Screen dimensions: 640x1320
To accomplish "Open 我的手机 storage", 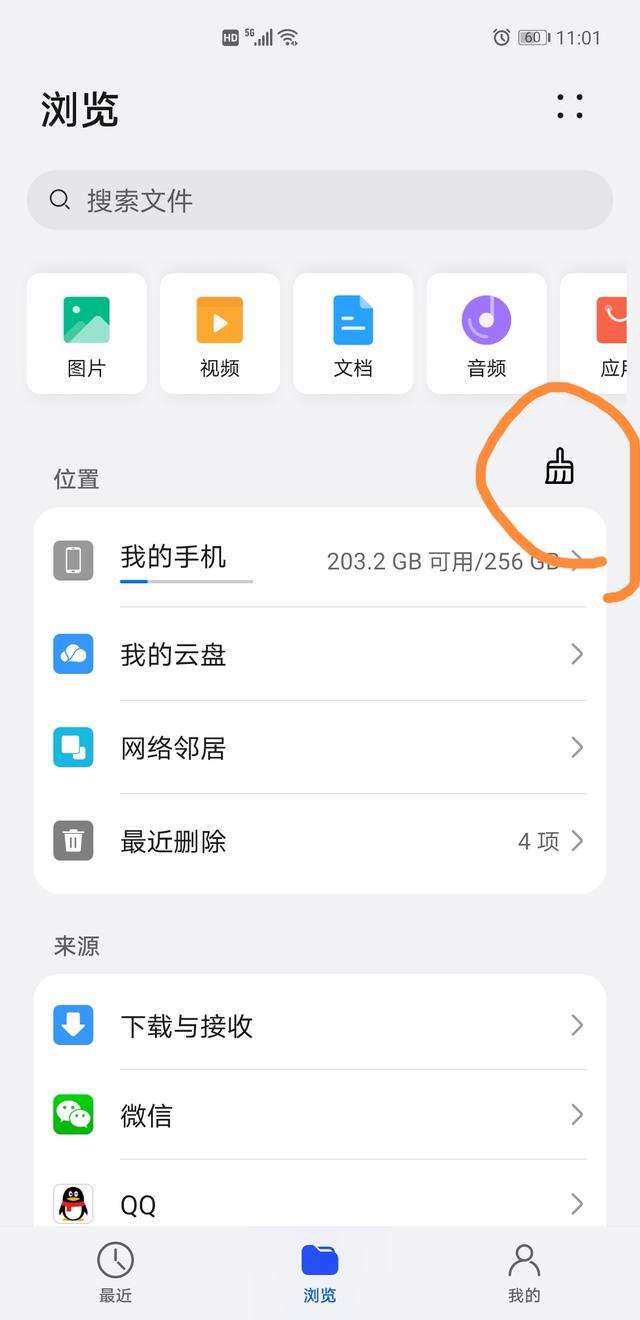I will [x=320, y=560].
